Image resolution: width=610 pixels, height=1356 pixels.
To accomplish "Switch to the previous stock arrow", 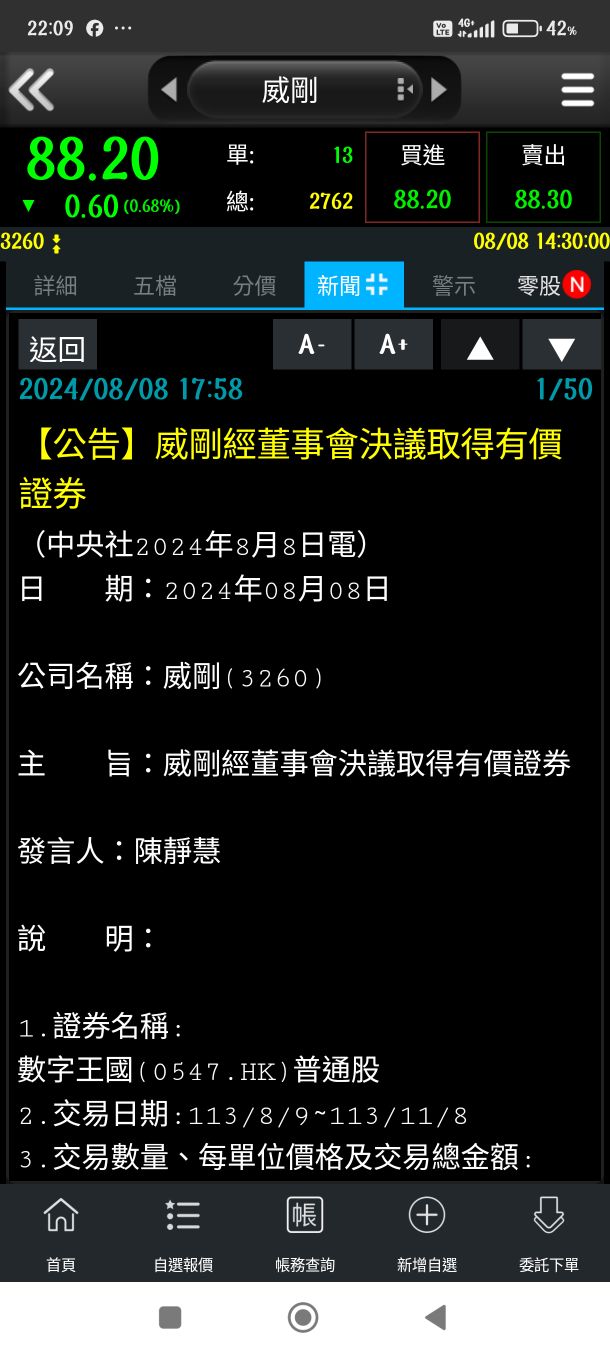I will click(168, 90).
